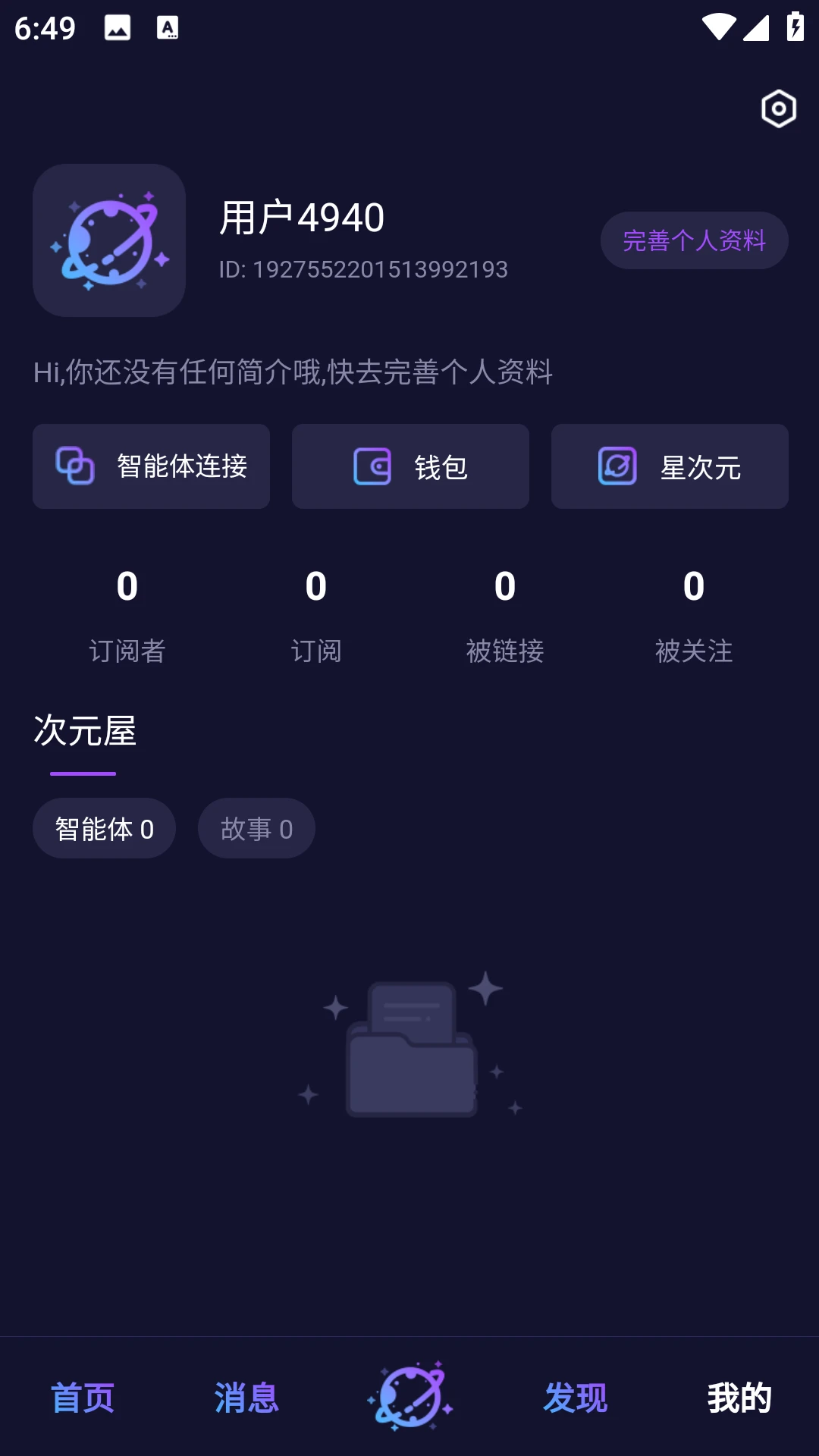Click the planet avatar of 用户4940

pyautogui.click(x=108, y=240)
